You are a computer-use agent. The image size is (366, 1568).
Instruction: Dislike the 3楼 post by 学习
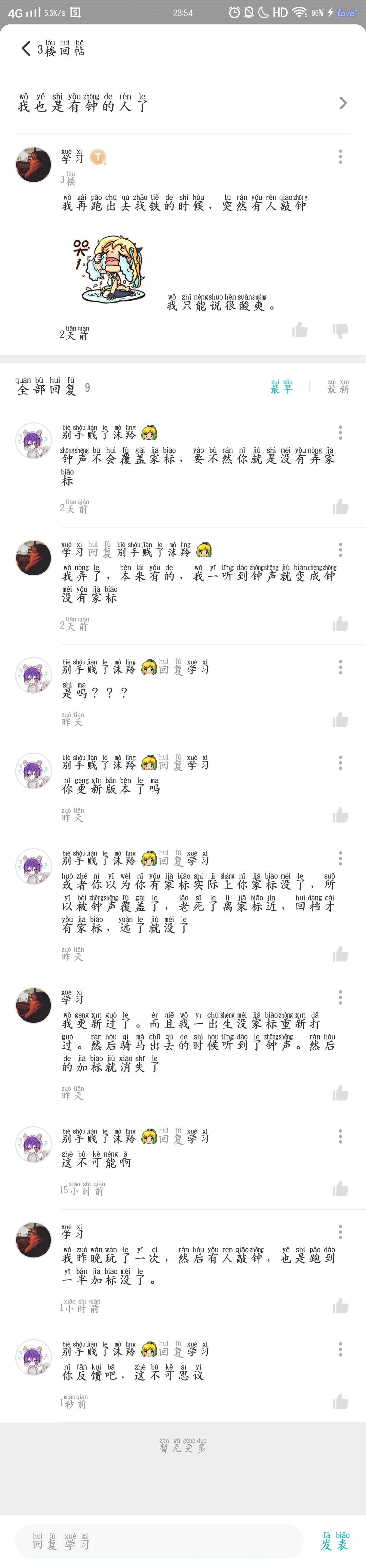coord(341,331)
